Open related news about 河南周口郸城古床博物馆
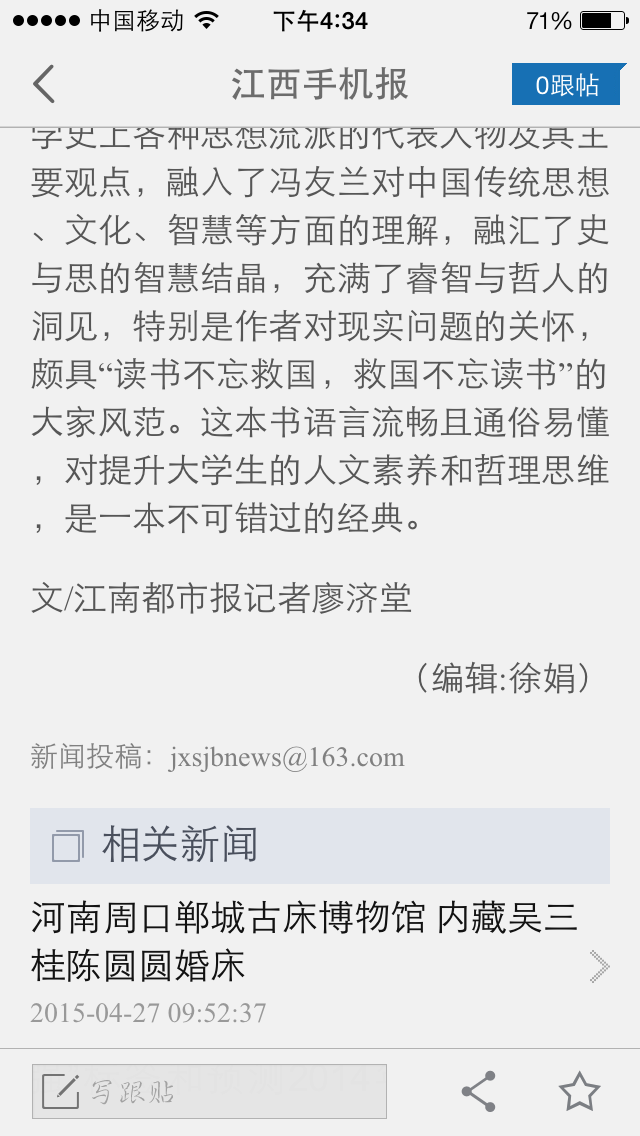 305,942
